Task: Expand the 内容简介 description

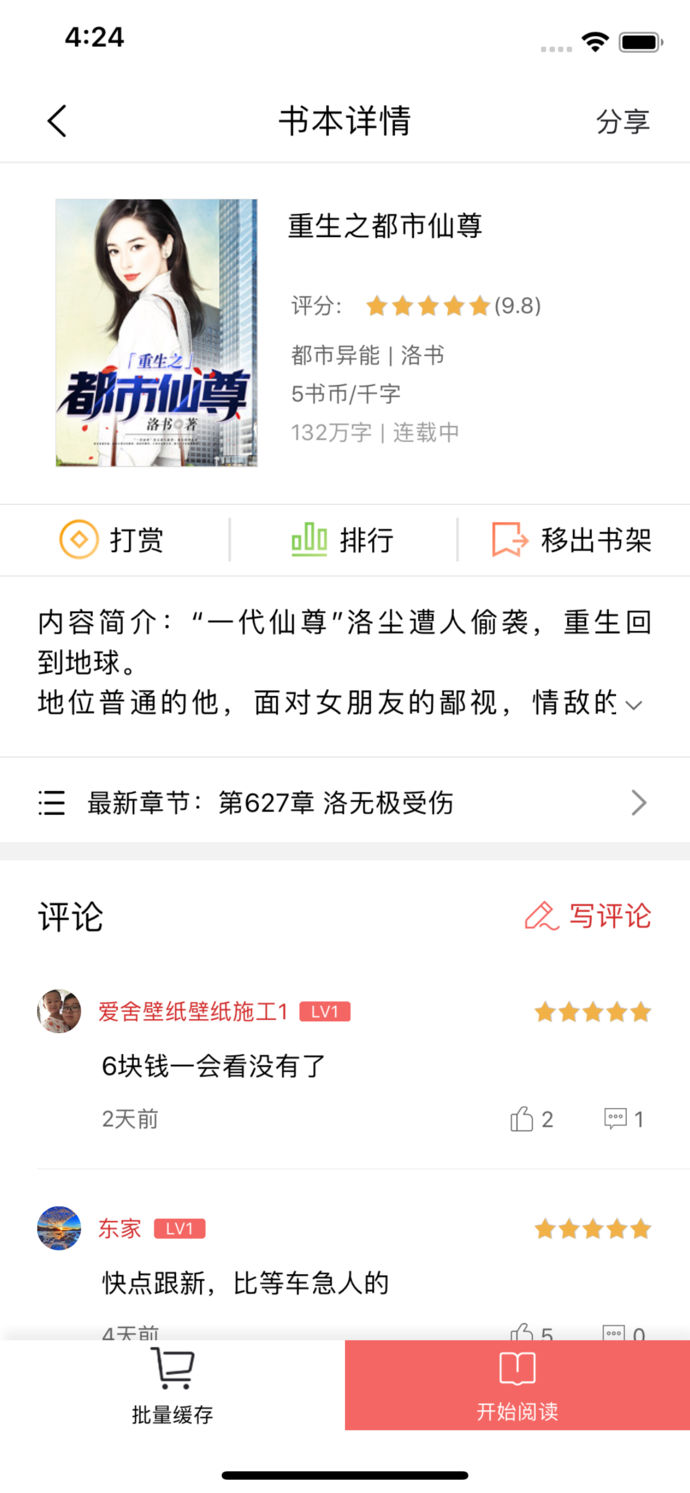Action: 632,705
